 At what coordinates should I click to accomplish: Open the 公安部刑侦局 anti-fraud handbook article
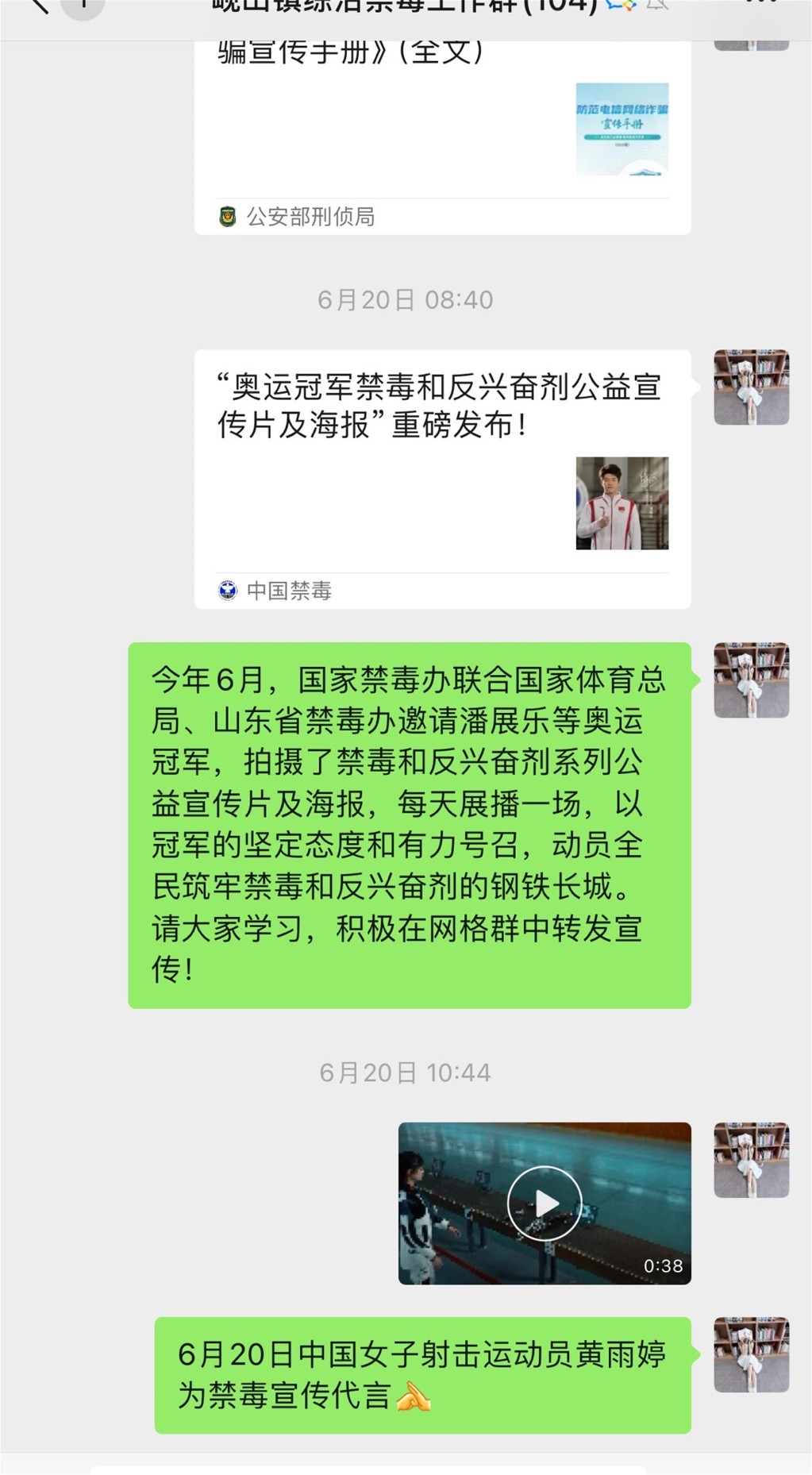pos(442,137)
